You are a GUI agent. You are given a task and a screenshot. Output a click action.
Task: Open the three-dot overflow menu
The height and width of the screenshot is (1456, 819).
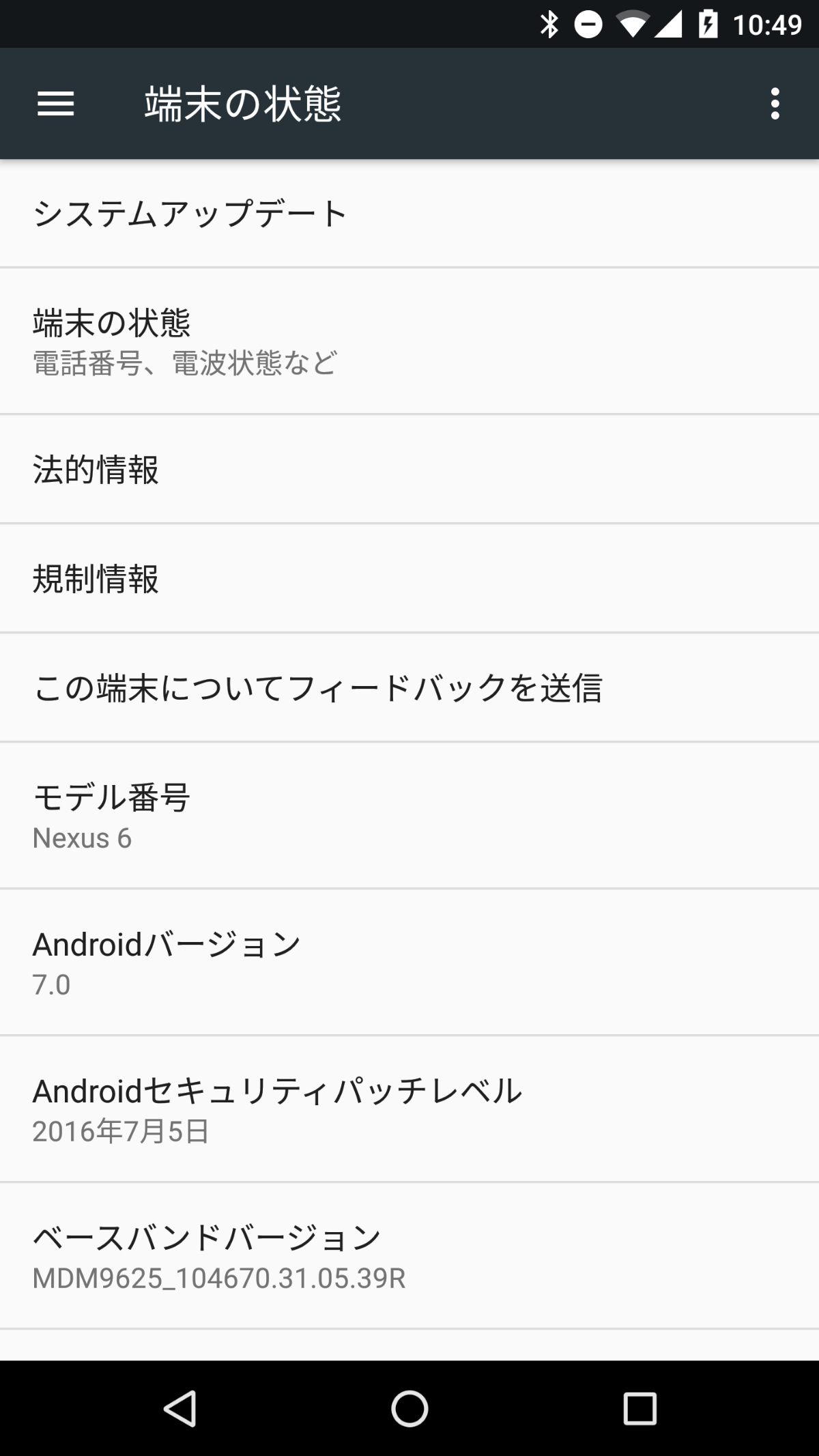pos(775,104)
